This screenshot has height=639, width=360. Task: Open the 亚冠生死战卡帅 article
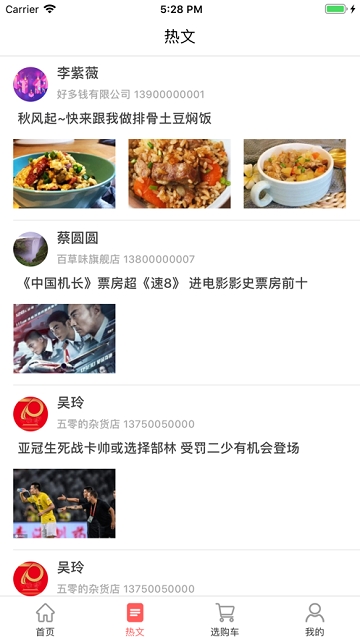pyautogui.click(x=158, y=448)
